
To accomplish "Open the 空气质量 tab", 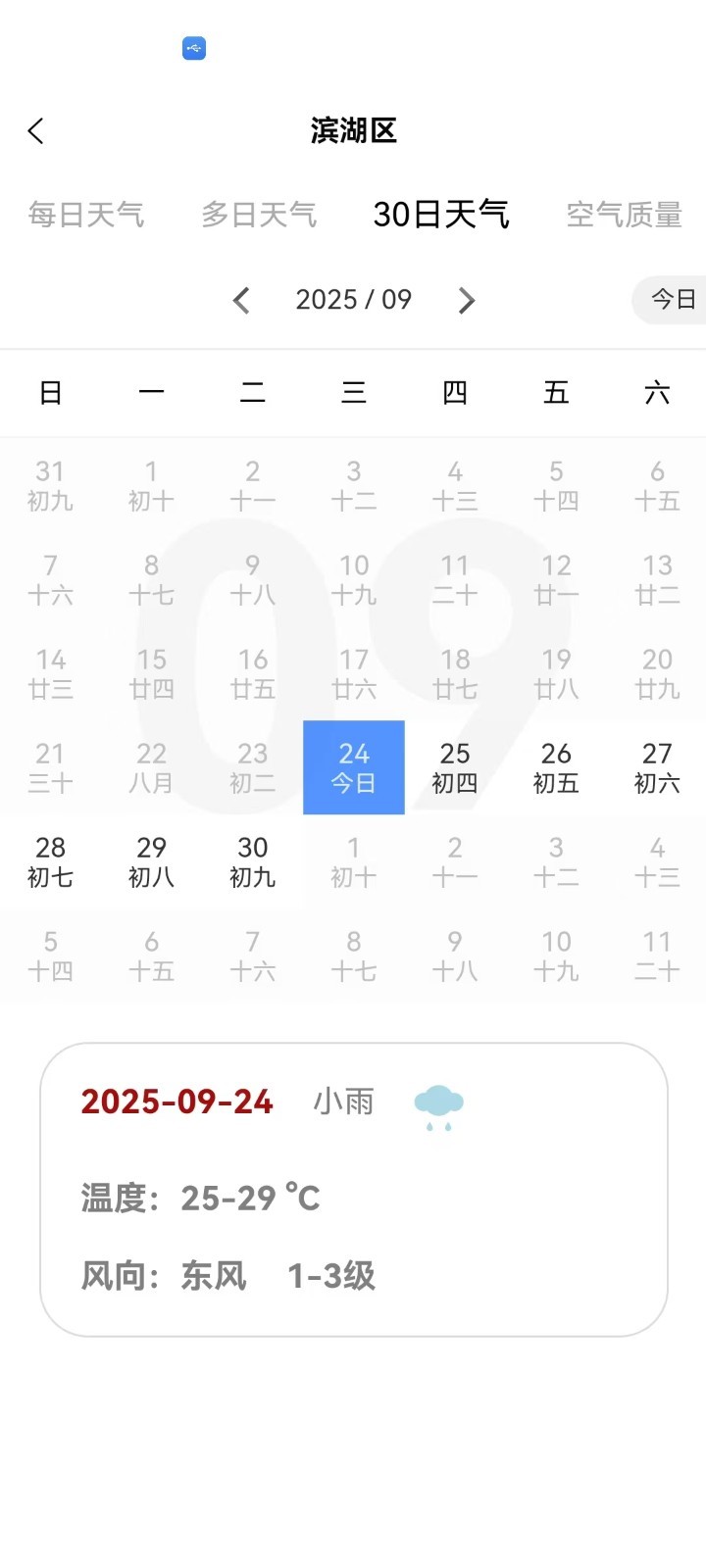I will click(624, 215).
